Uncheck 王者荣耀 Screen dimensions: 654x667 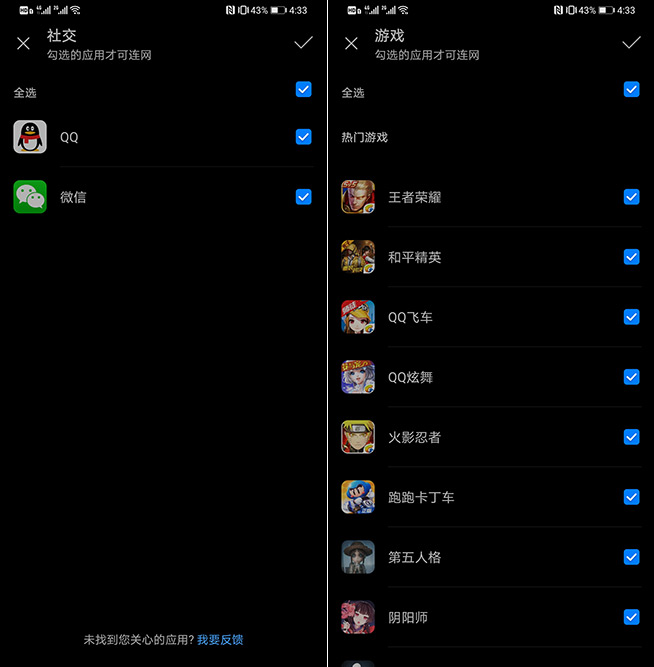tap(631, 197)
